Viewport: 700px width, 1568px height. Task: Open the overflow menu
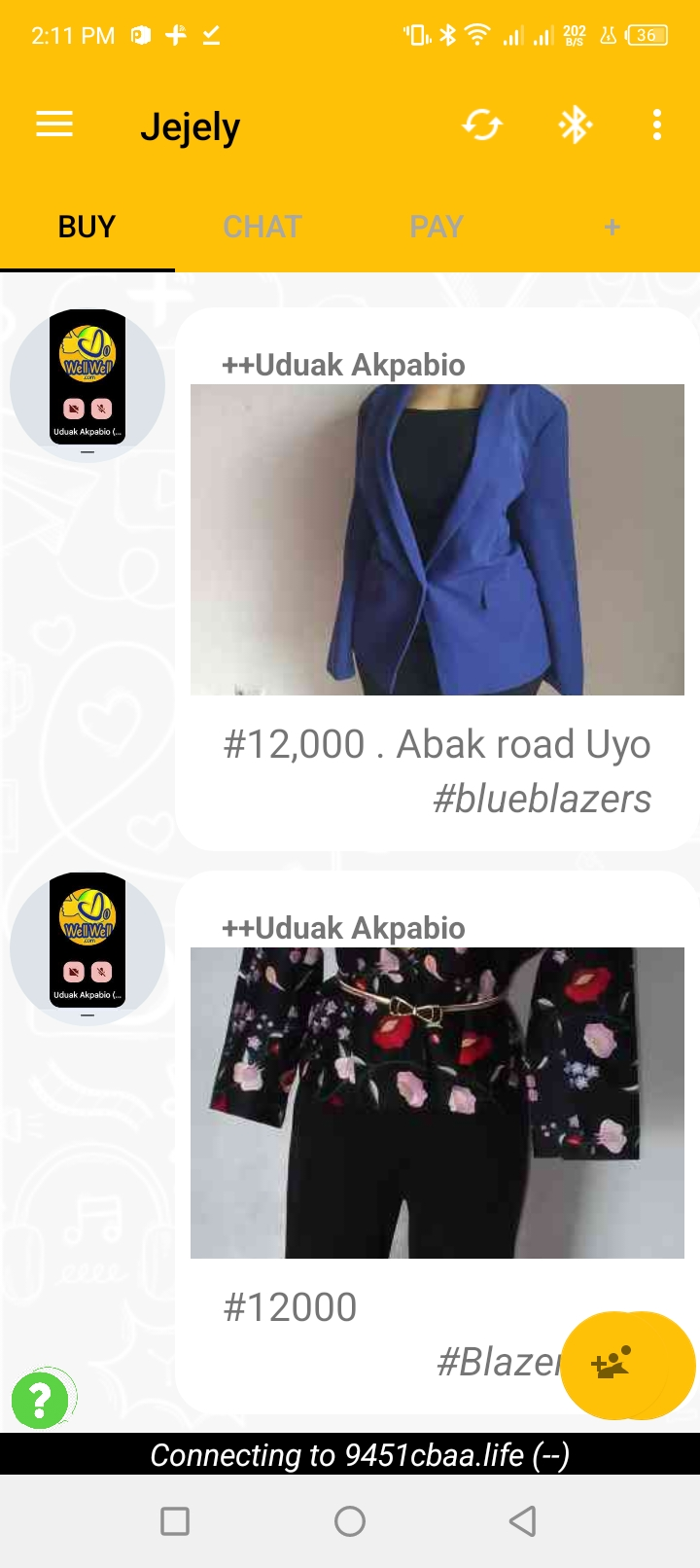point(657,125)
